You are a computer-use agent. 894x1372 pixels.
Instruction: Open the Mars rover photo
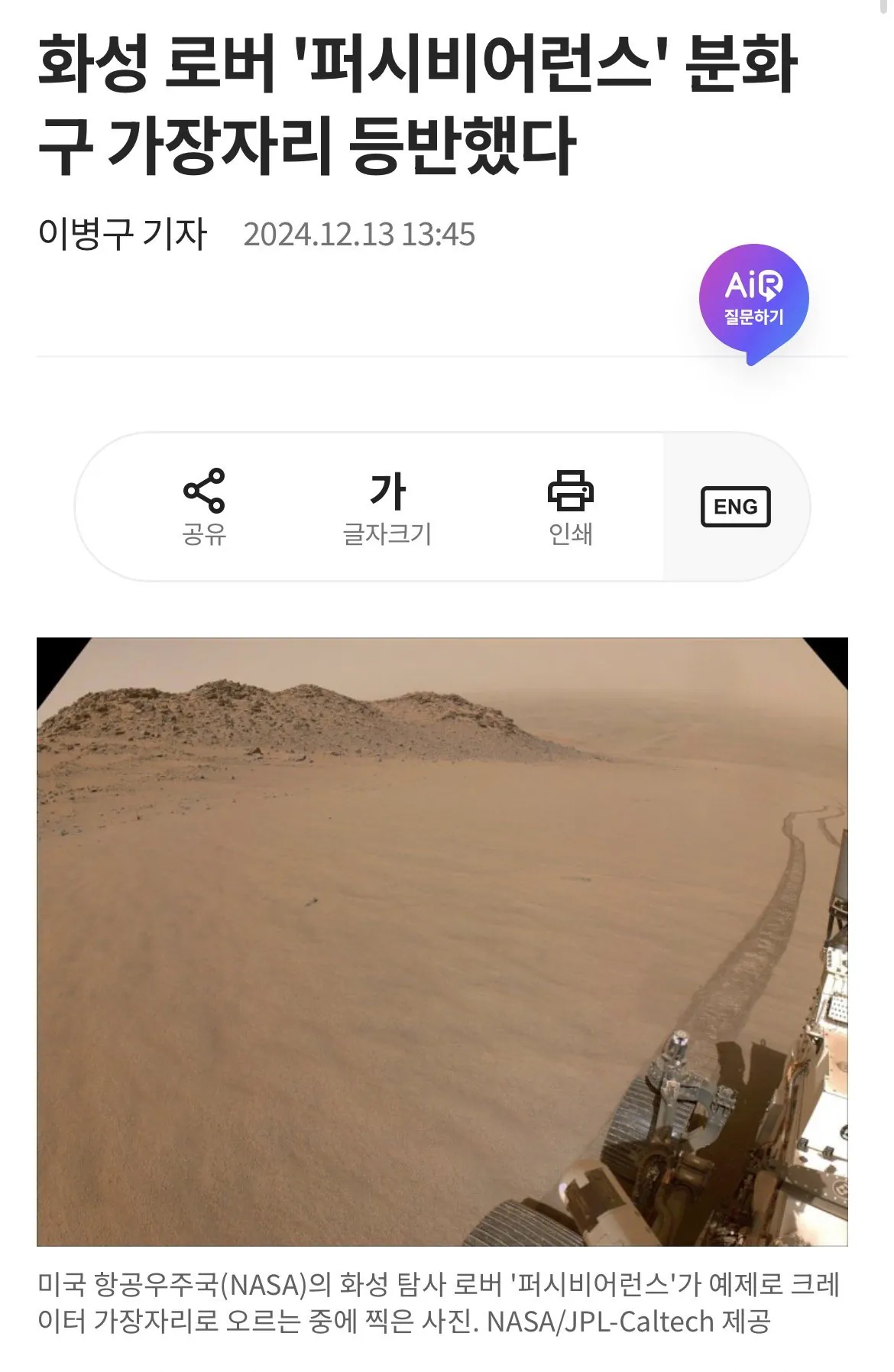pos(442,942)
